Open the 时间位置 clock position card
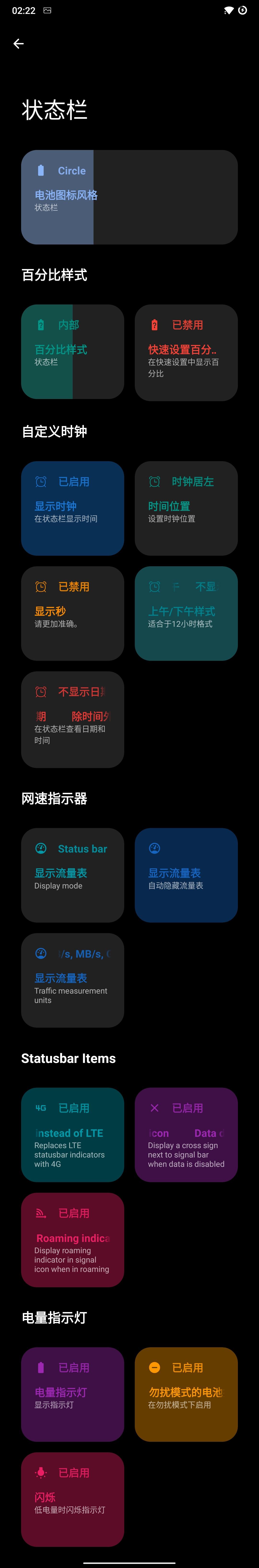Image resolution: width=259 pixels, height=1568 pixels. pyautogui.click(x=186, y=508)
